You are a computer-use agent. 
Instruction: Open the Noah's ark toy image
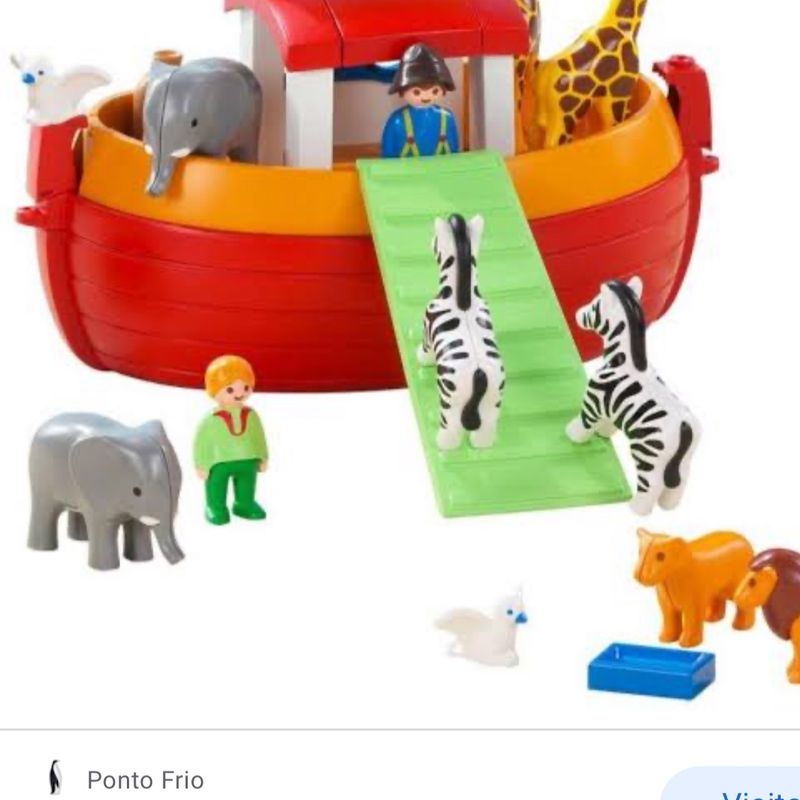click(400, 350)
